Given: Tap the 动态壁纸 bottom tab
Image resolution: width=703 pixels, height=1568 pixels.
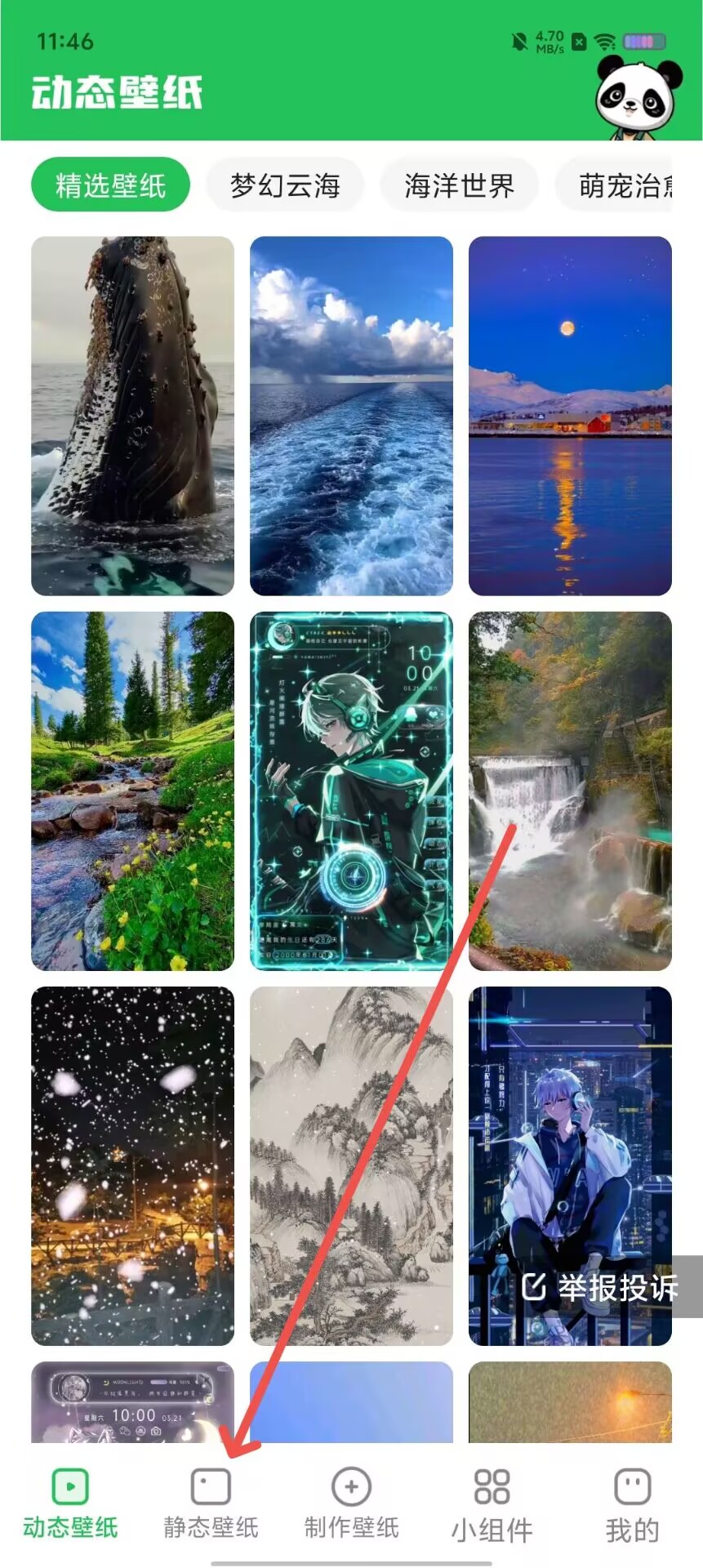Looking at the screenshot, I should (70, 1504).
